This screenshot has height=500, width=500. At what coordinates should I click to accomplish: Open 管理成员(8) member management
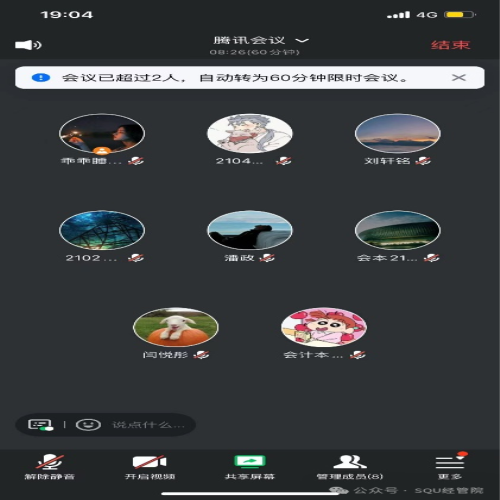[350, 467]
